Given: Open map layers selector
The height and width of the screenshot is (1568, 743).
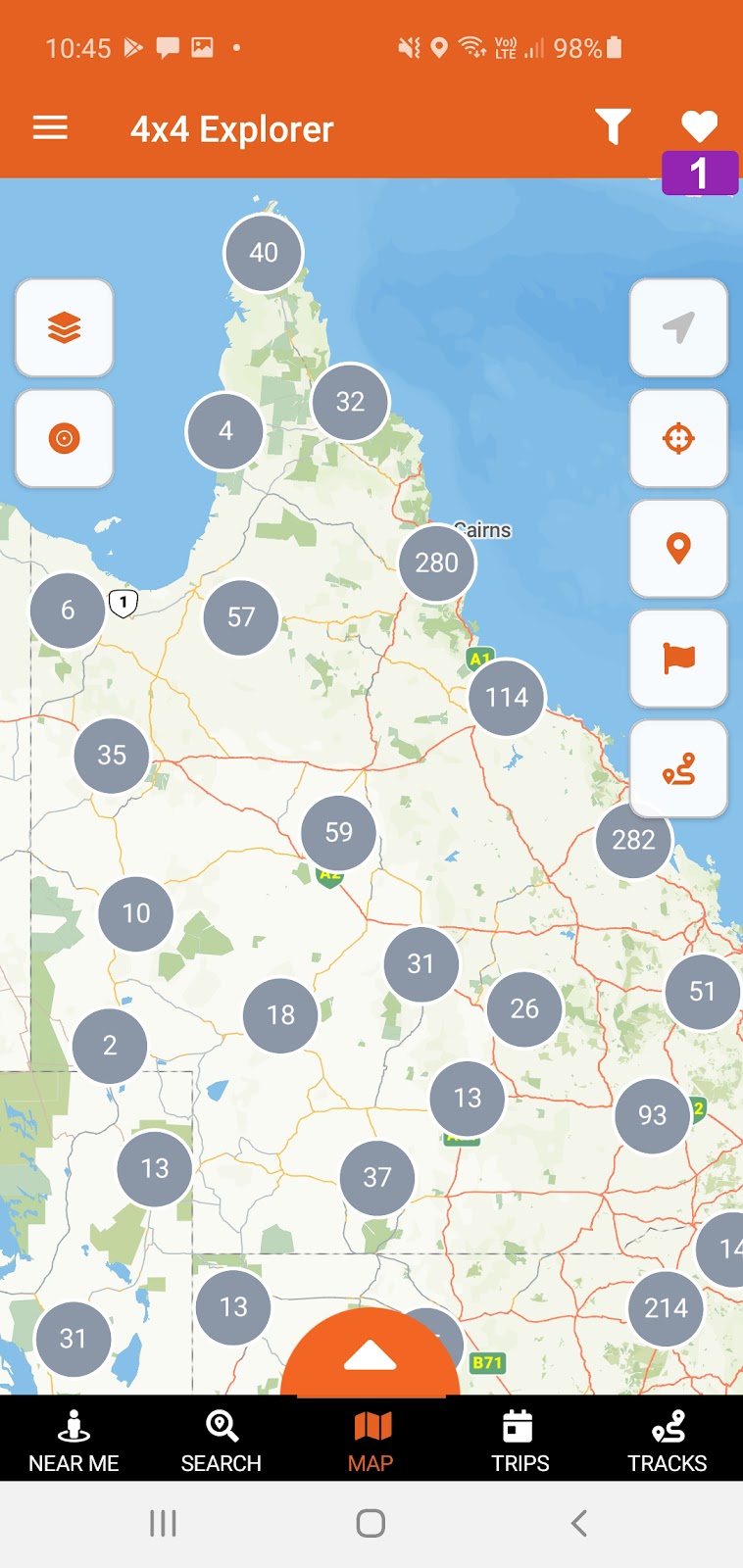Looking at the screenshot, I should coord(65,327).
